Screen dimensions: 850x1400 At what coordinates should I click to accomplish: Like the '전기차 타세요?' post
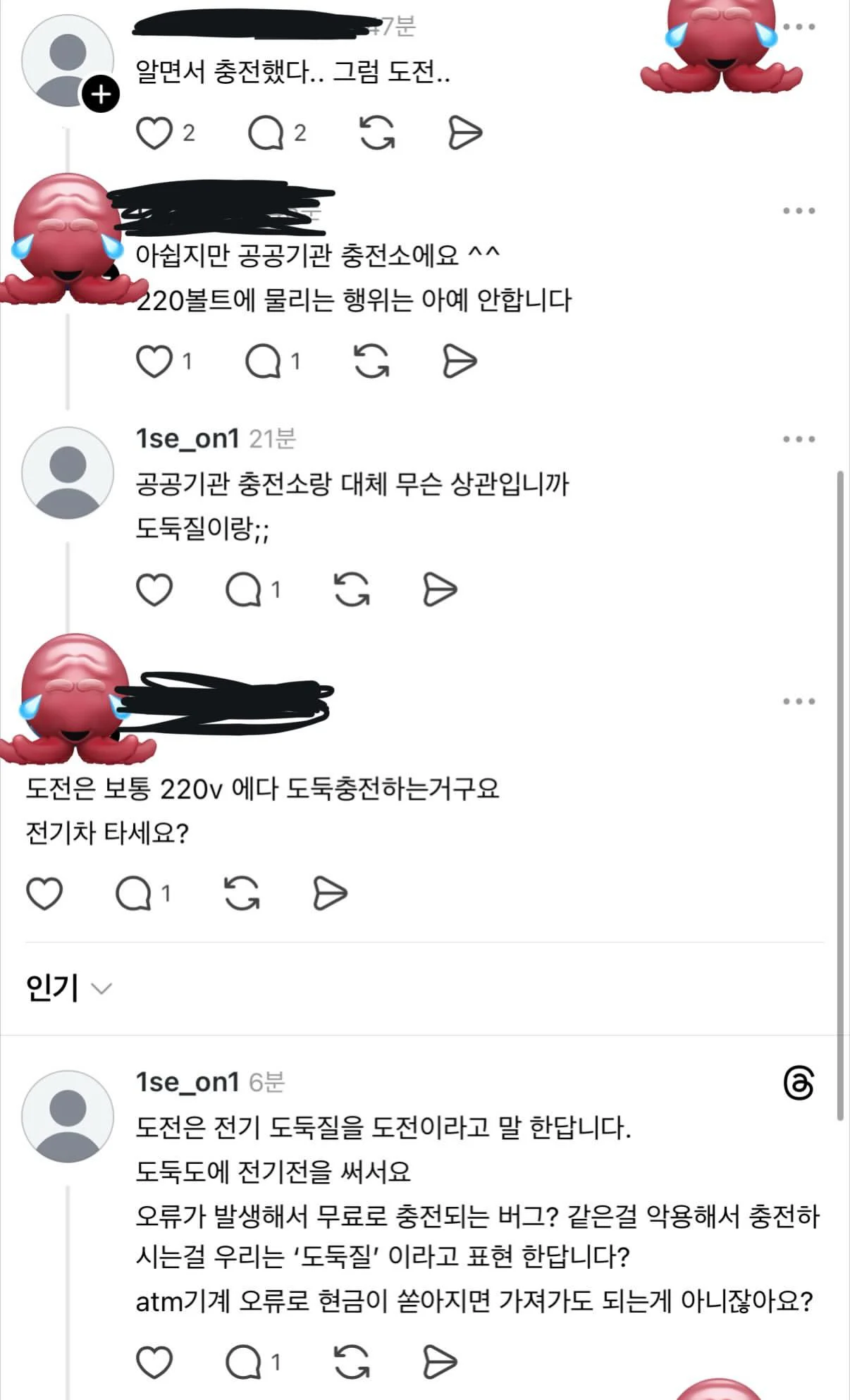tap(44, 894)
